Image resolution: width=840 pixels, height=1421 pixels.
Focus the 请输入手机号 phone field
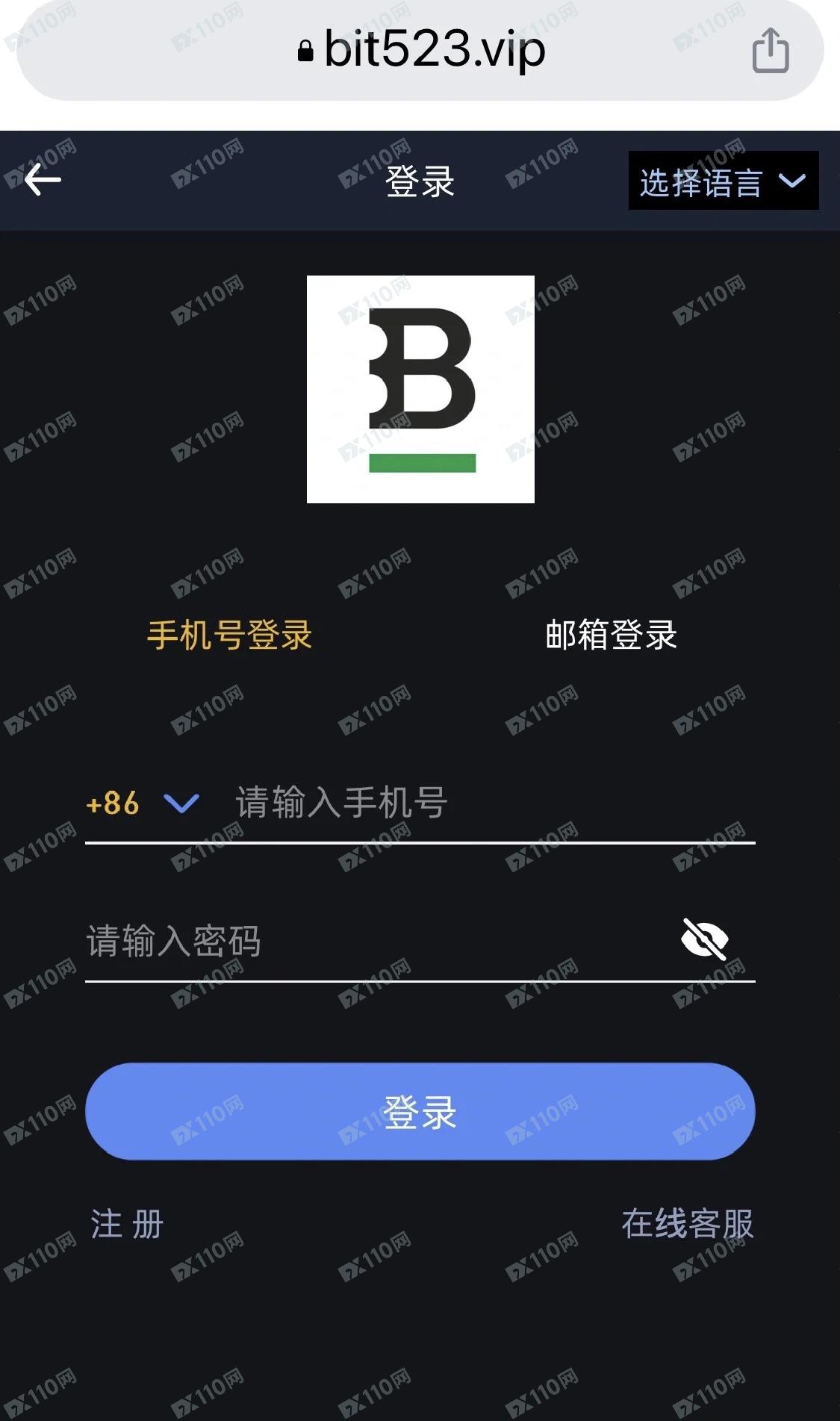(485, 804)
